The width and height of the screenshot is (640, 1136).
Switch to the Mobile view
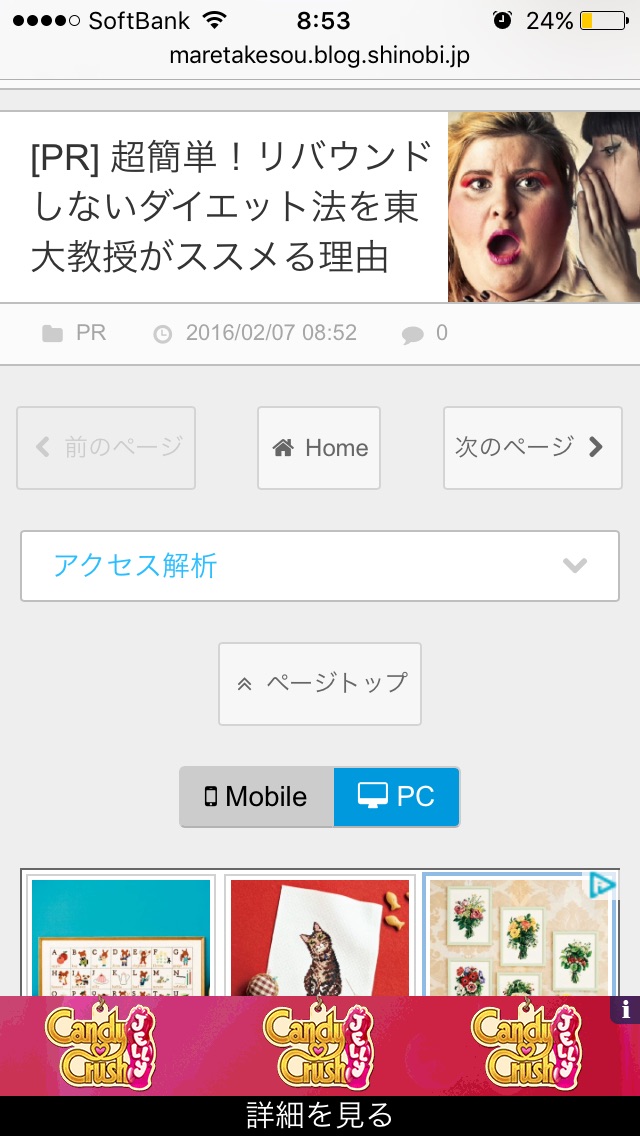(x=256, y=797)
